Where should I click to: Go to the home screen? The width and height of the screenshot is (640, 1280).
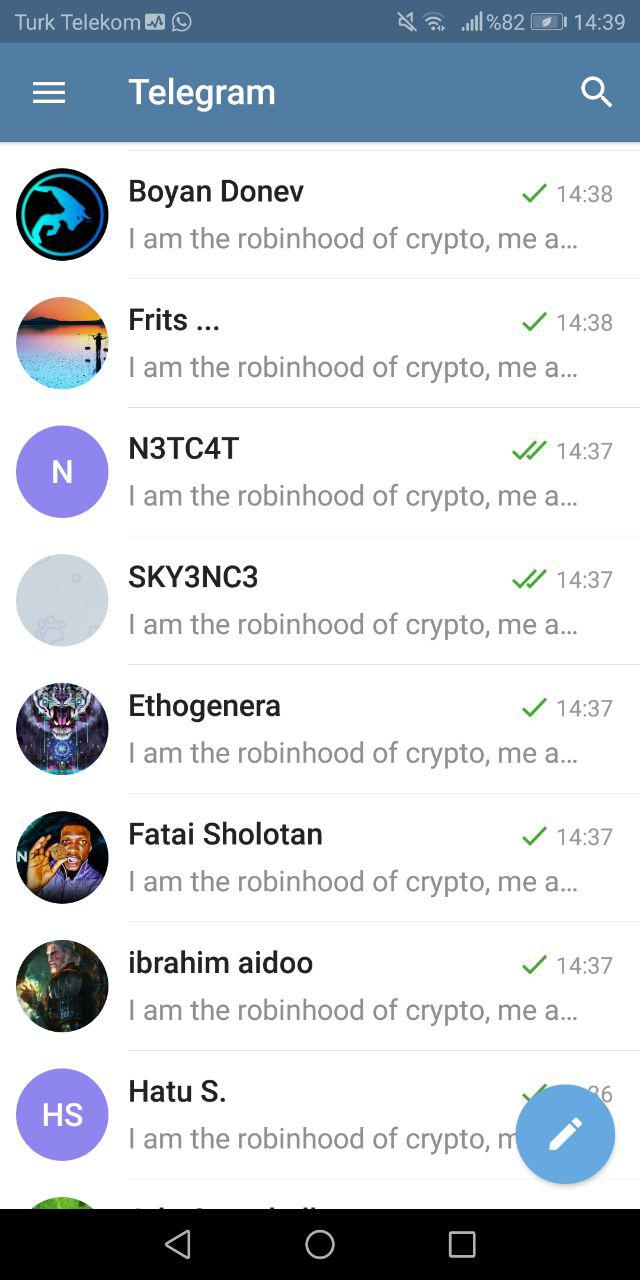pyautogui.click(x=320, y=1244)
